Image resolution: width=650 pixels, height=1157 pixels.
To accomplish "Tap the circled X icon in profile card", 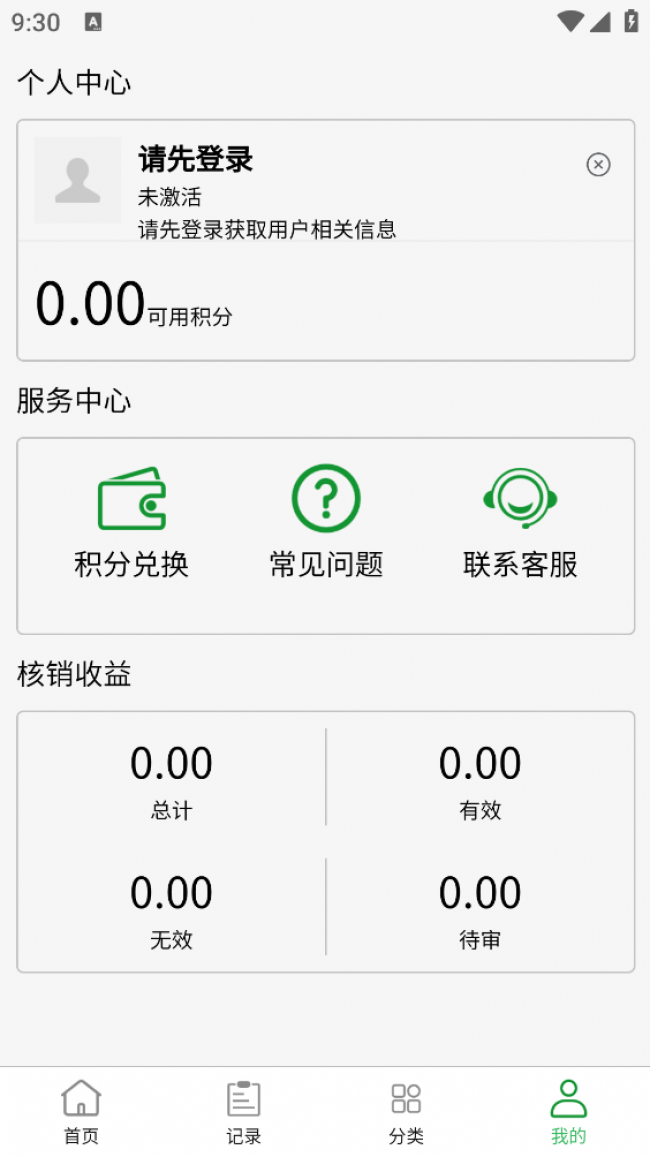I will tap(598, 164).
